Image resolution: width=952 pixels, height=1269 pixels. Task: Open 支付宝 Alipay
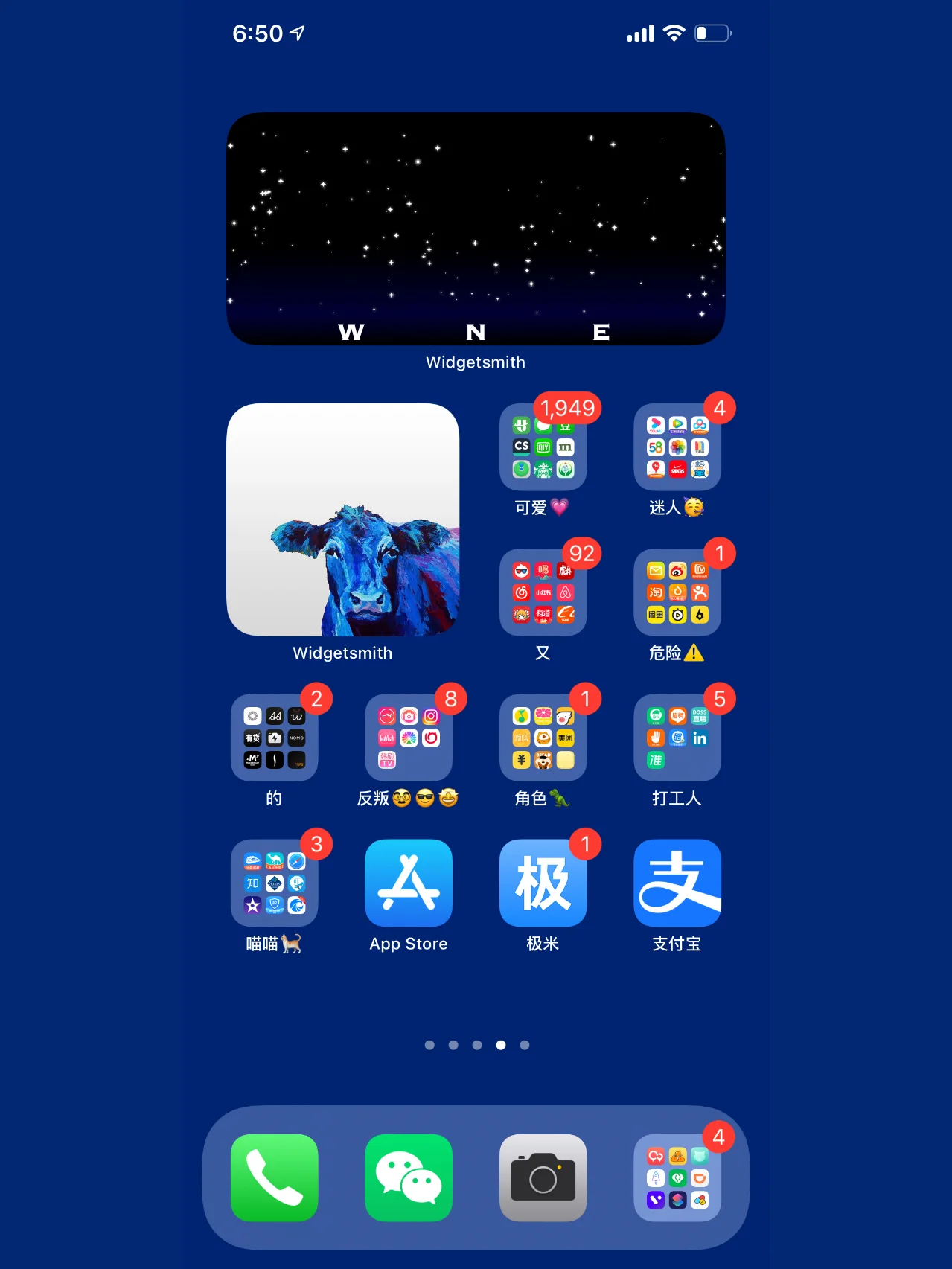pyautogui.click(x=677, y=883)
